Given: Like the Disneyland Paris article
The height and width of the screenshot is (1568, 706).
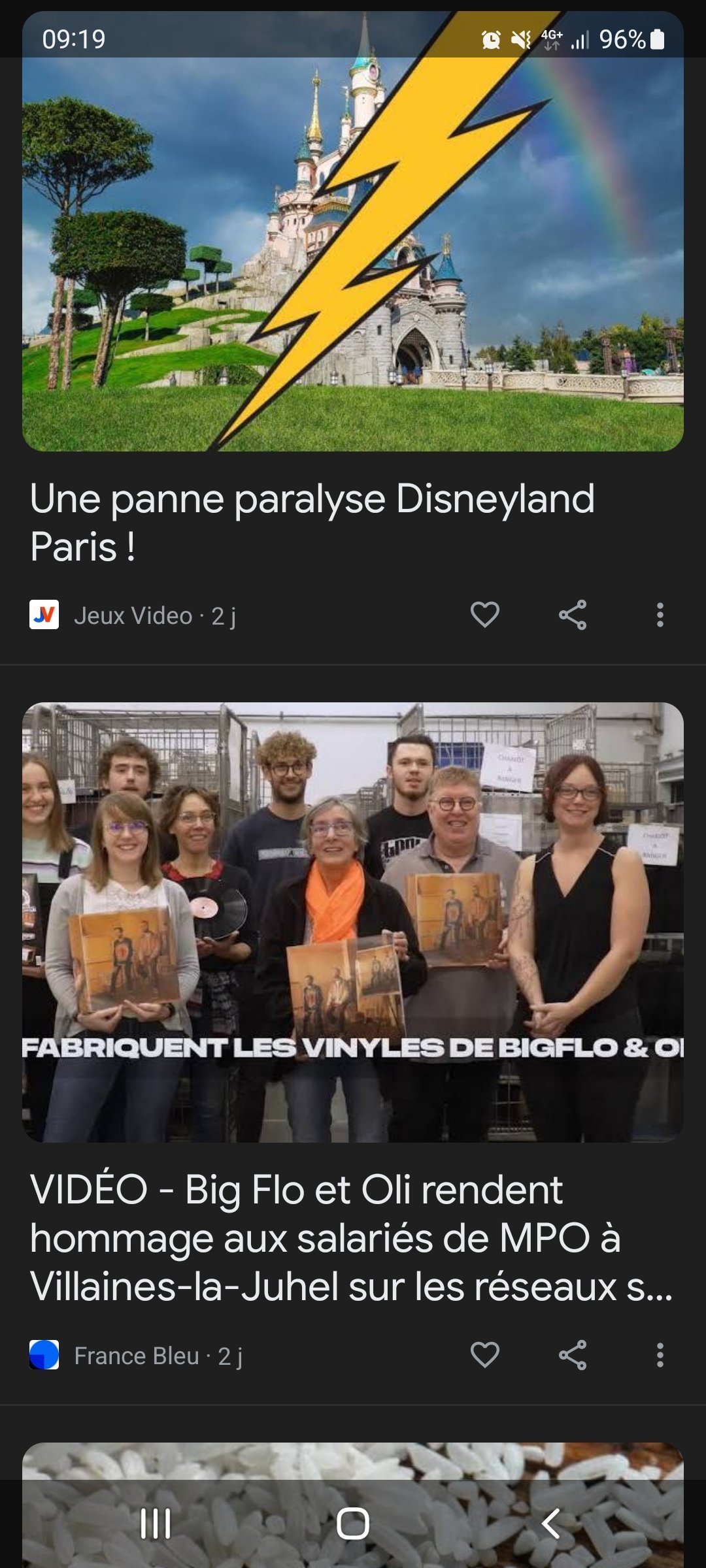Looking at the screenshot, I should (x=484, y=615).
